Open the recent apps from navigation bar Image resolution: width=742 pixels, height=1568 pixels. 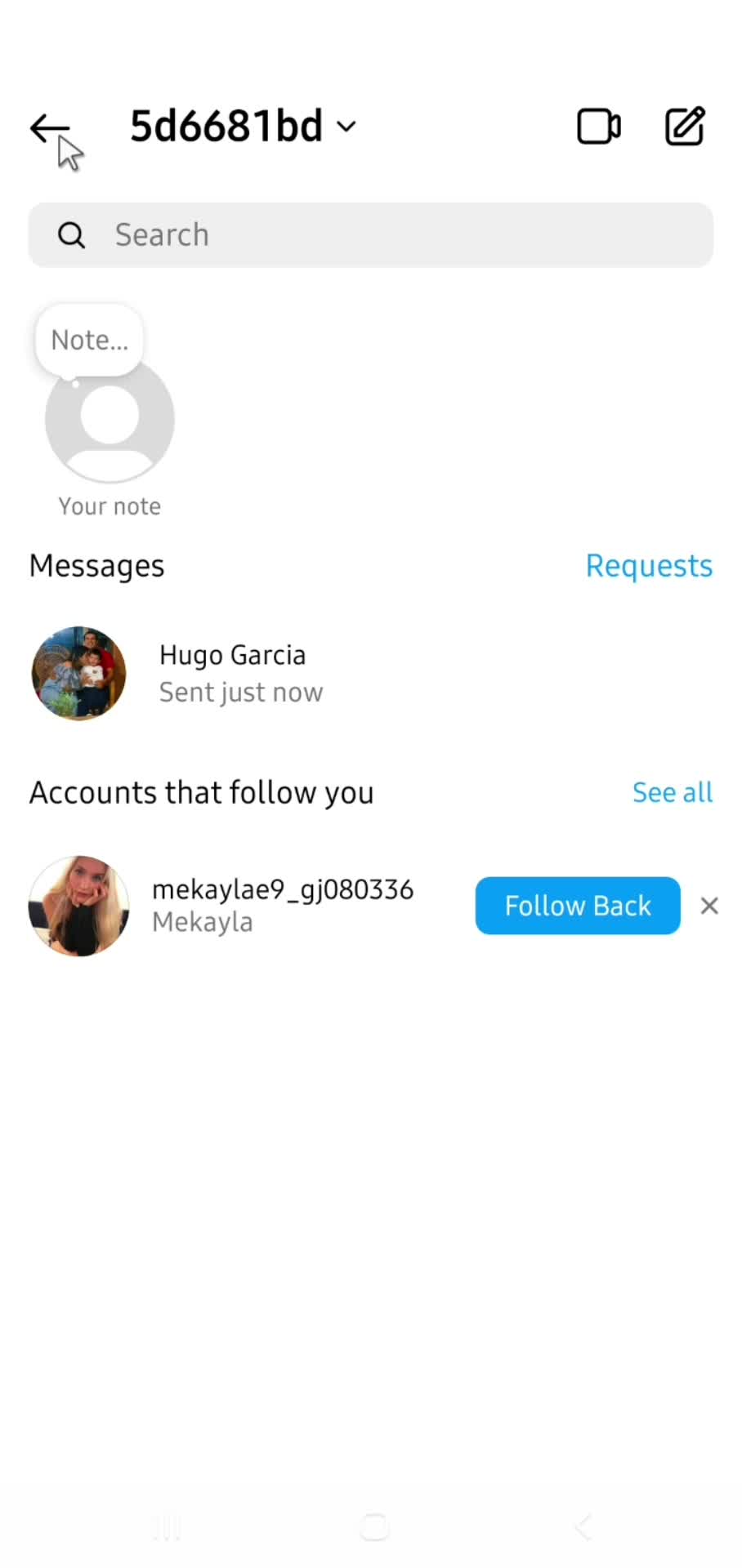point(166,1526)
